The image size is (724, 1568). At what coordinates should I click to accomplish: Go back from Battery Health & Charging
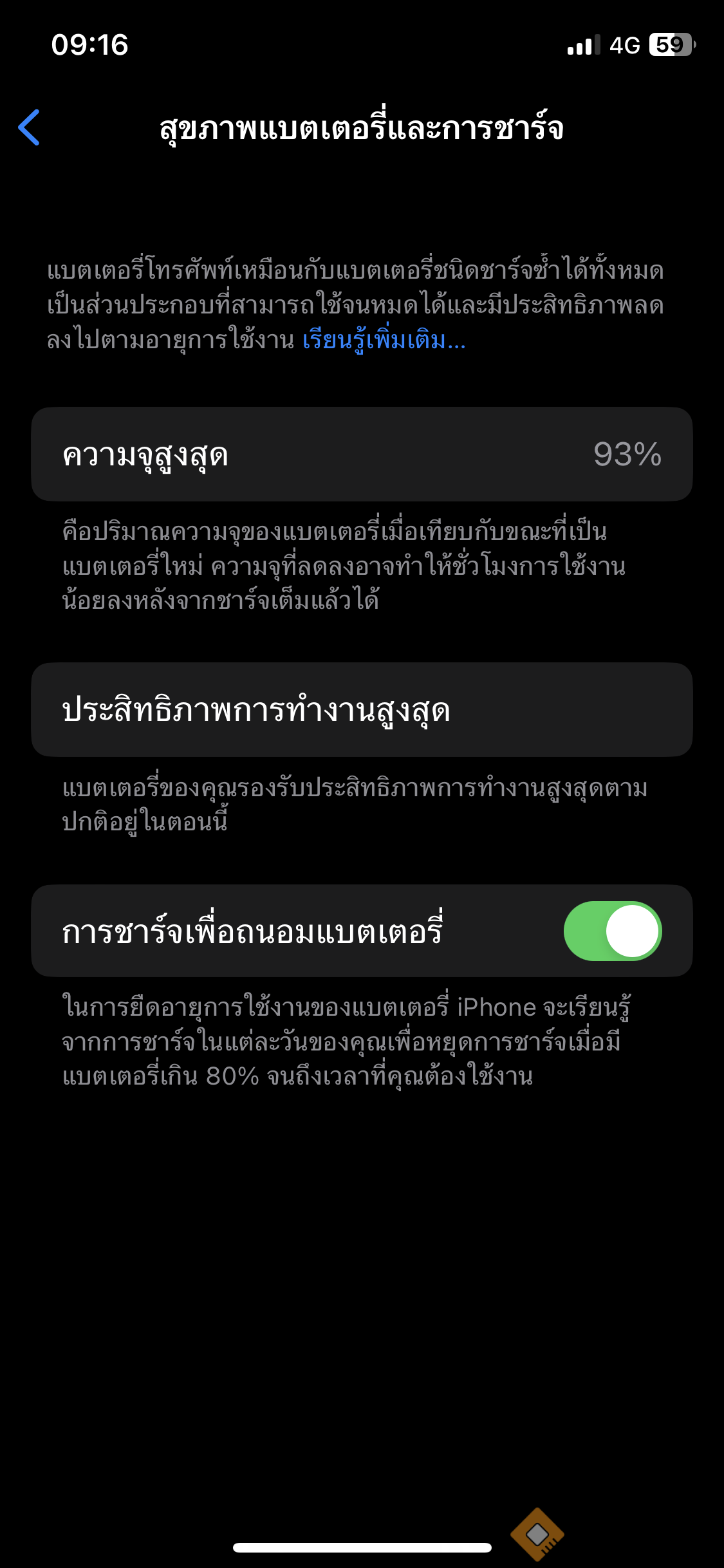tap(30, 127)
